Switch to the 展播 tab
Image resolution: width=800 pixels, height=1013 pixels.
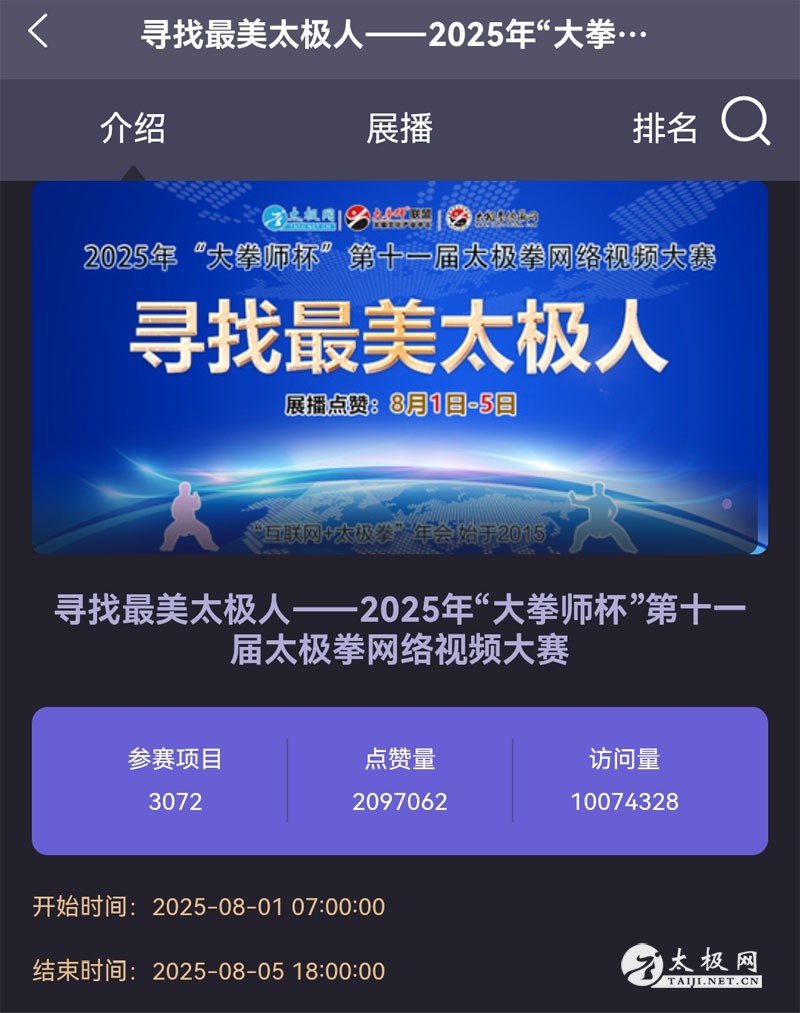(x=399, y=128)
